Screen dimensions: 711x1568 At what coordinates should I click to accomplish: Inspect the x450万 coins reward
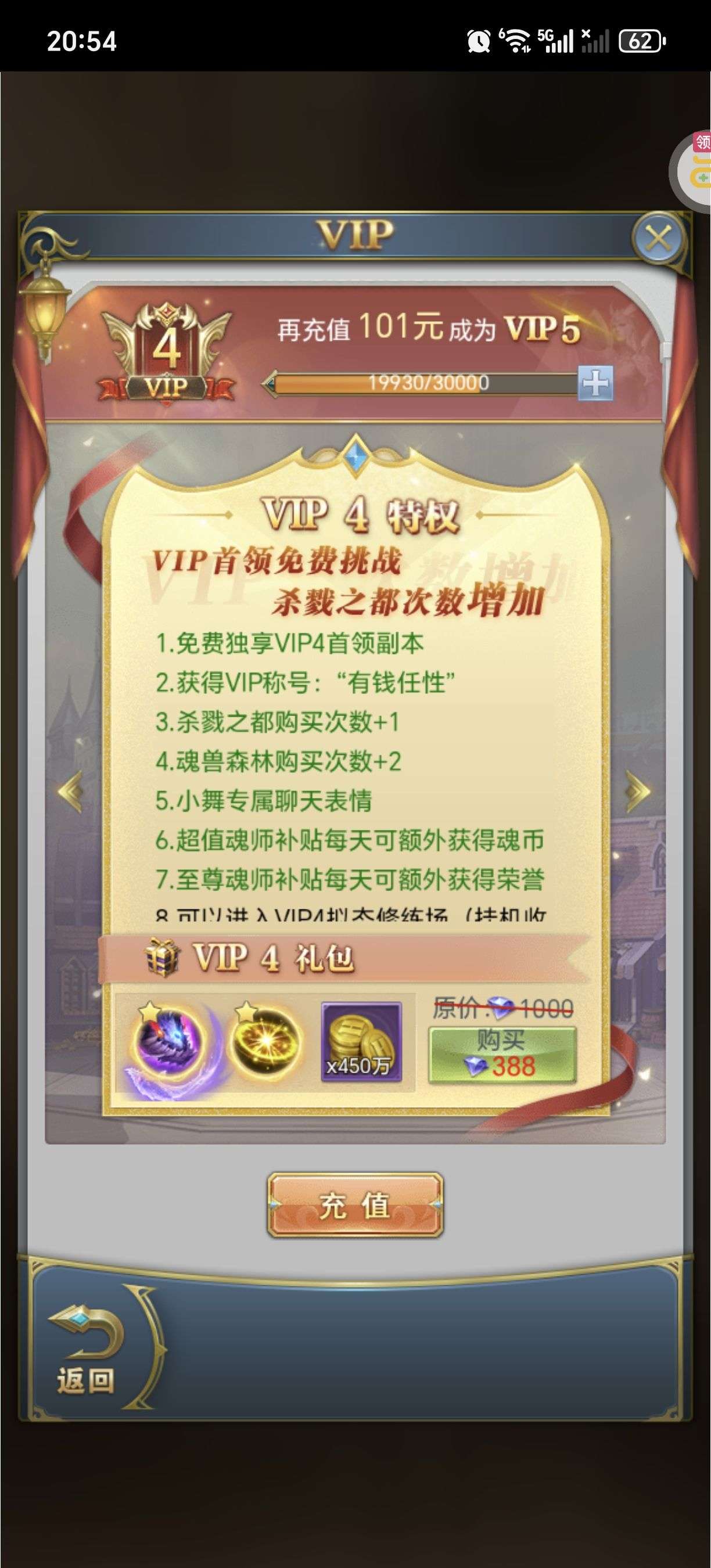pyautogui.click(x=361, y=1042)
